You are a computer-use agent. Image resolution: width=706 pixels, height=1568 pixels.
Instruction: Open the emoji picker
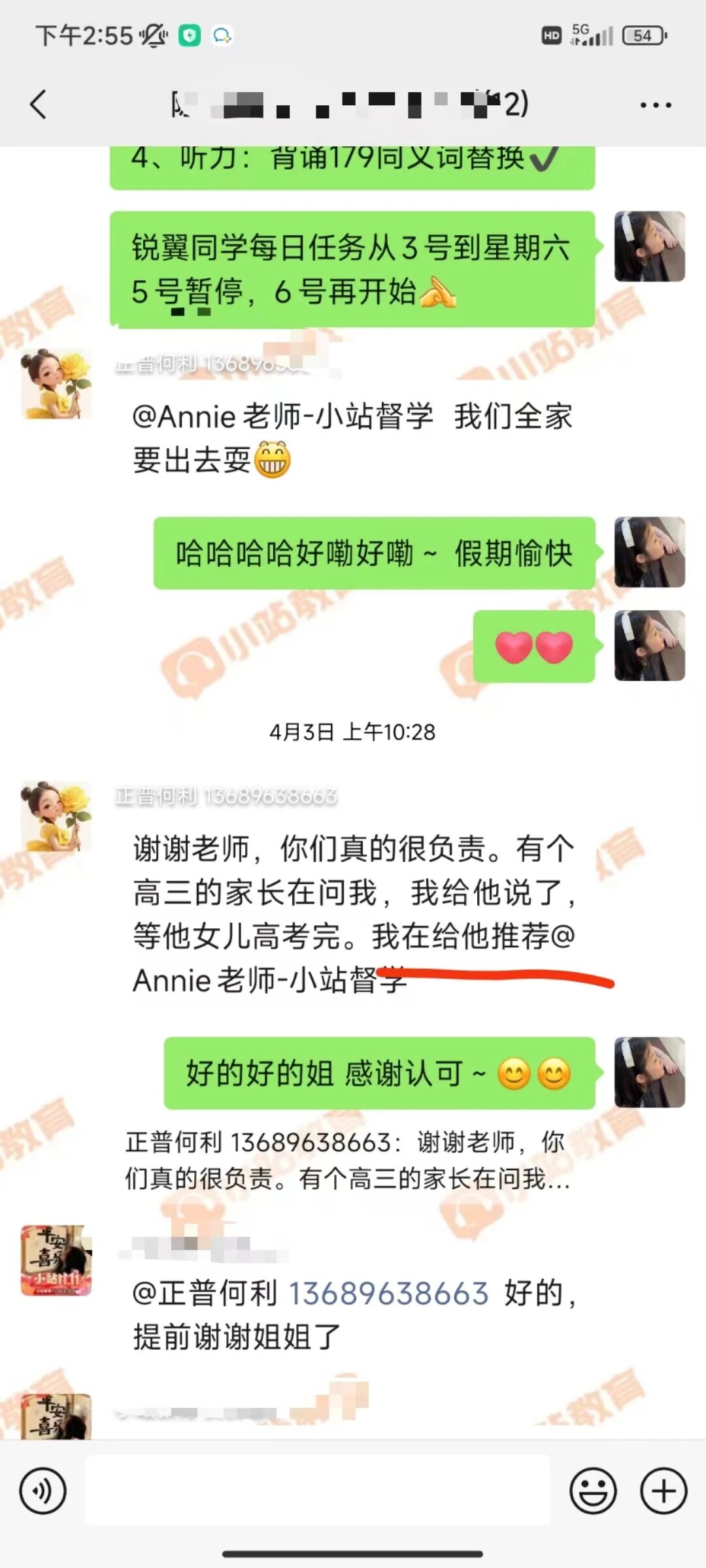coord(593,1491)
